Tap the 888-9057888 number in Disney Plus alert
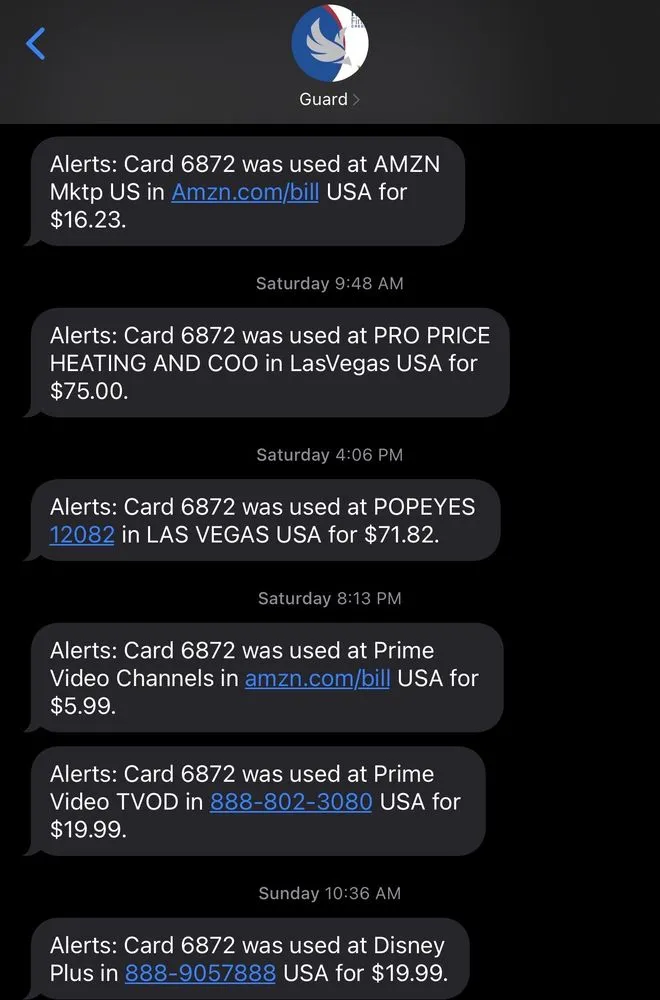 pos(200,973)
